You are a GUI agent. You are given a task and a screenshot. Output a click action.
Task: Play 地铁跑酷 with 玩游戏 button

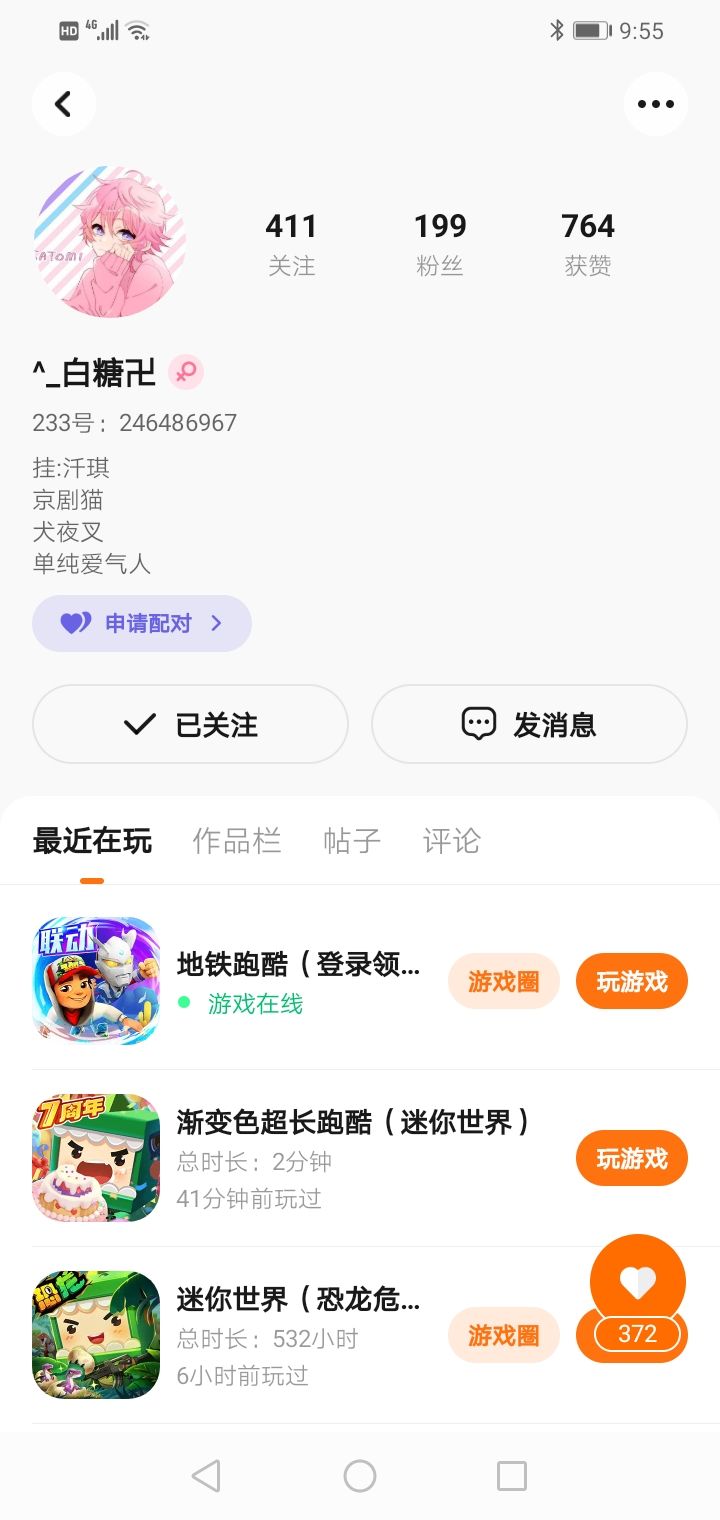(631, 981)
